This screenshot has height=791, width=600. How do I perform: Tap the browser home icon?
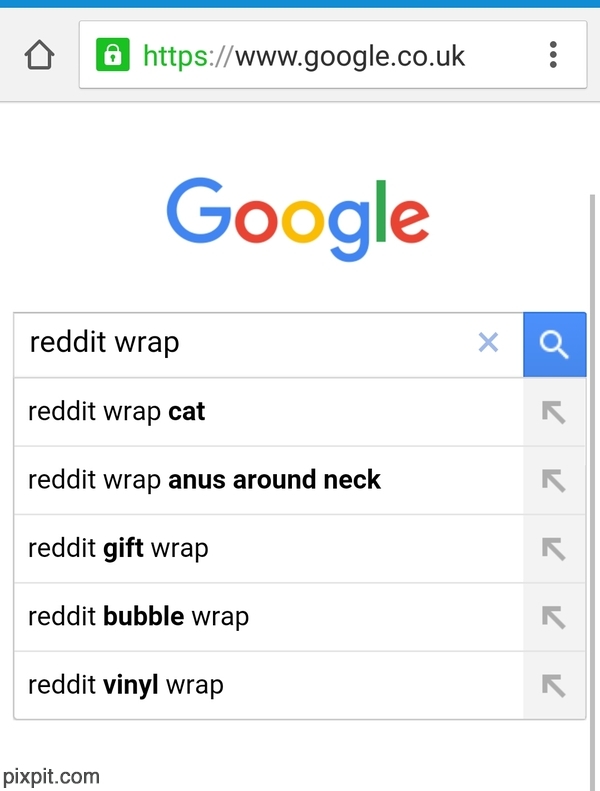[x=39, y=55]
